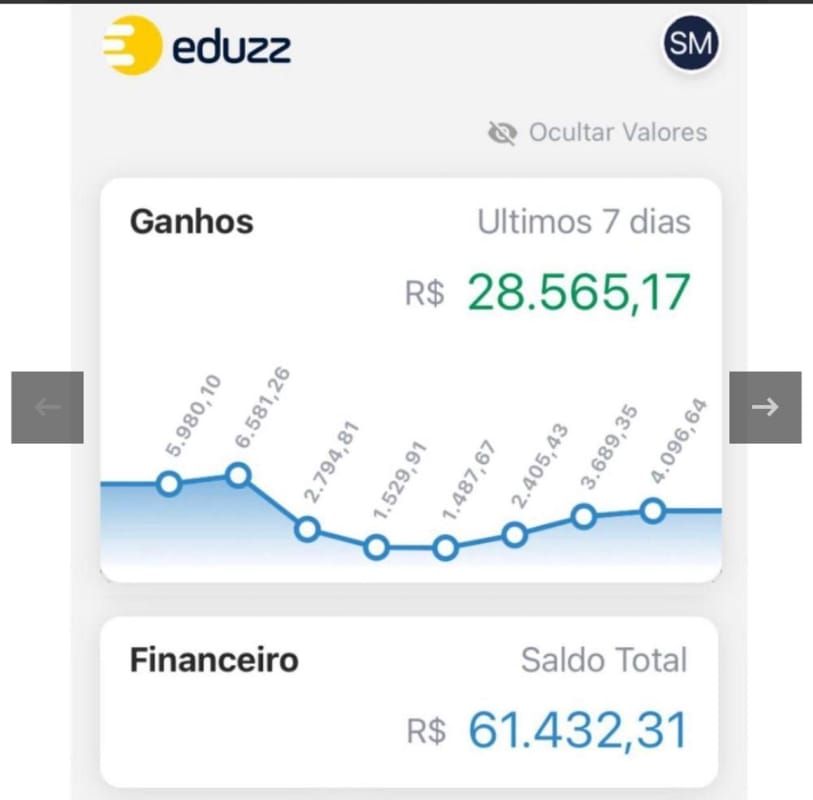Go to the next slide arrow
Viewport: 813px width, 800px height.
765,407
